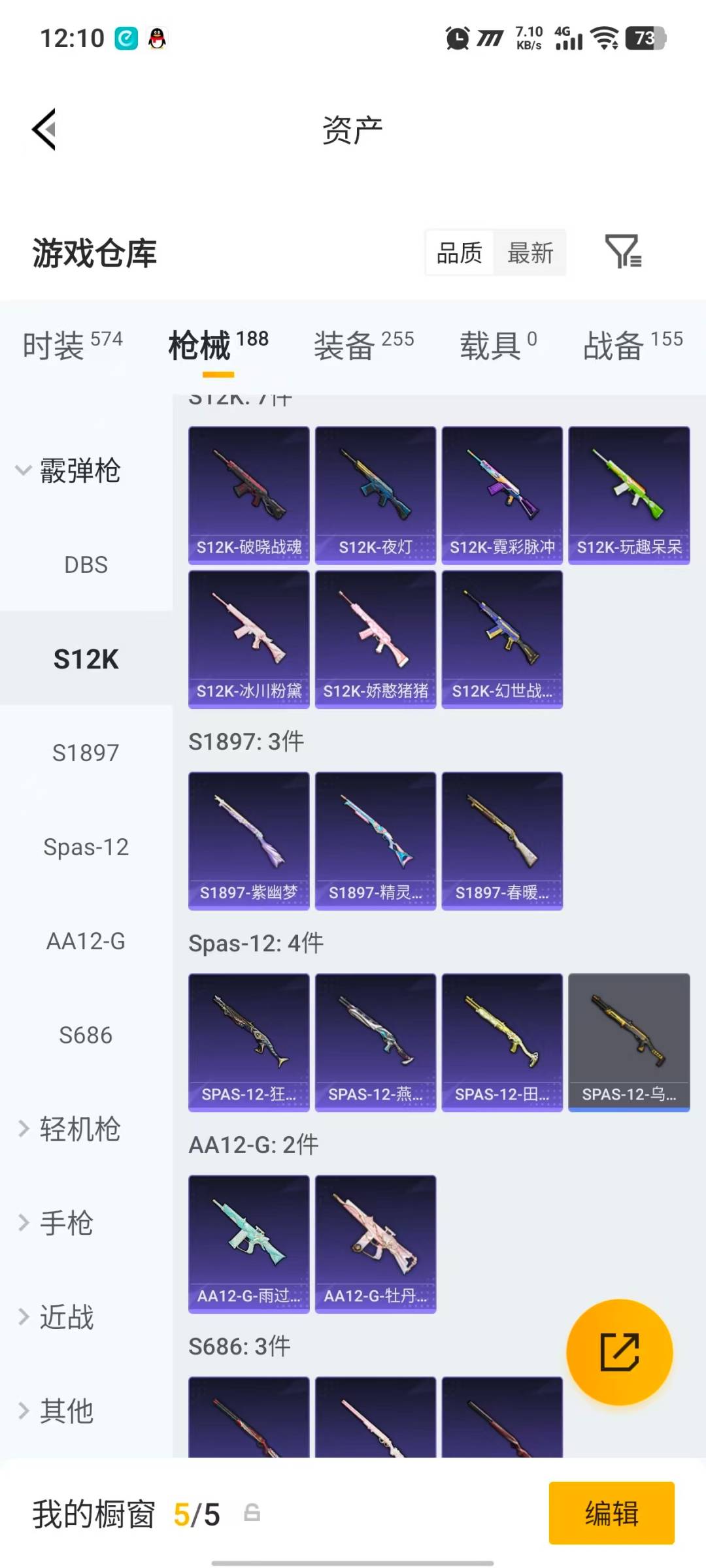Select DBS in the sidebar
706x1568 pixels.
(86, 564)
